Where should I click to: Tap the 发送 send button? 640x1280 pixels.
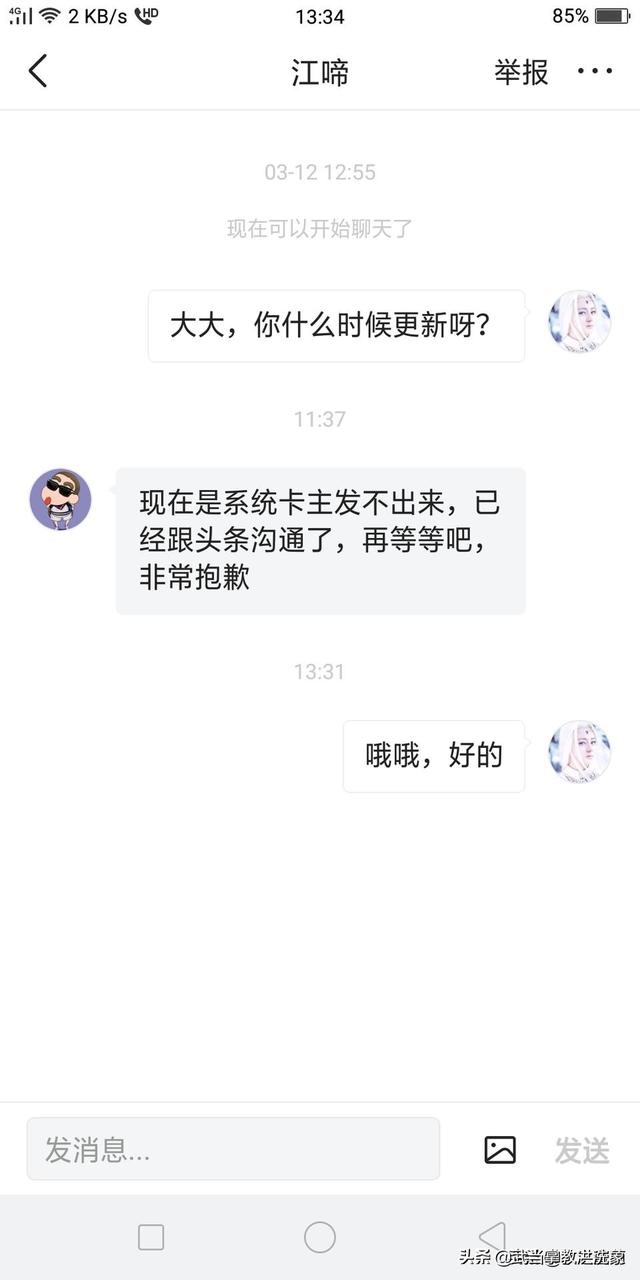click(582, 1150)
